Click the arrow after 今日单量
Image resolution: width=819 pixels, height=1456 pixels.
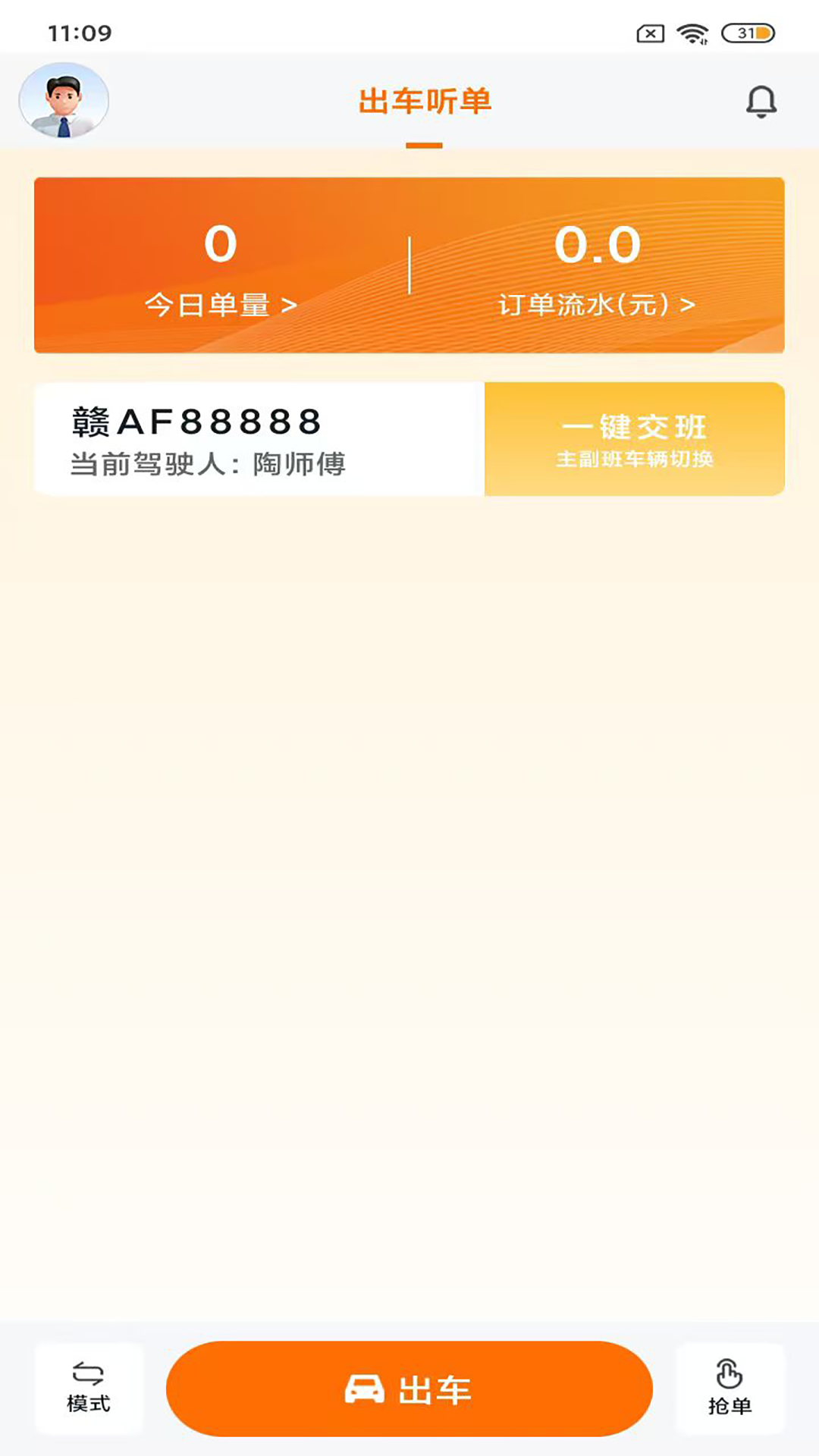coord(289,303)
